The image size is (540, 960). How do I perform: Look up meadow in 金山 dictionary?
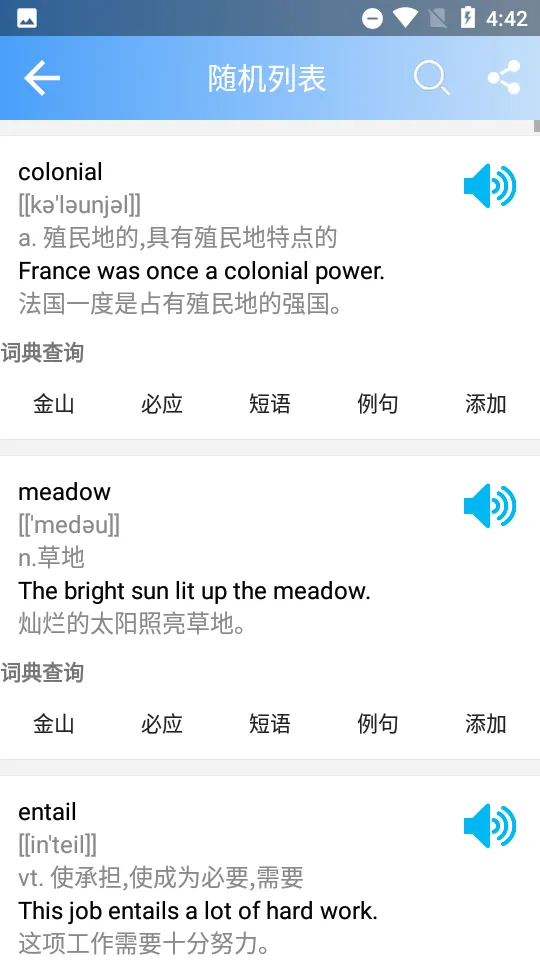point(54,724)
